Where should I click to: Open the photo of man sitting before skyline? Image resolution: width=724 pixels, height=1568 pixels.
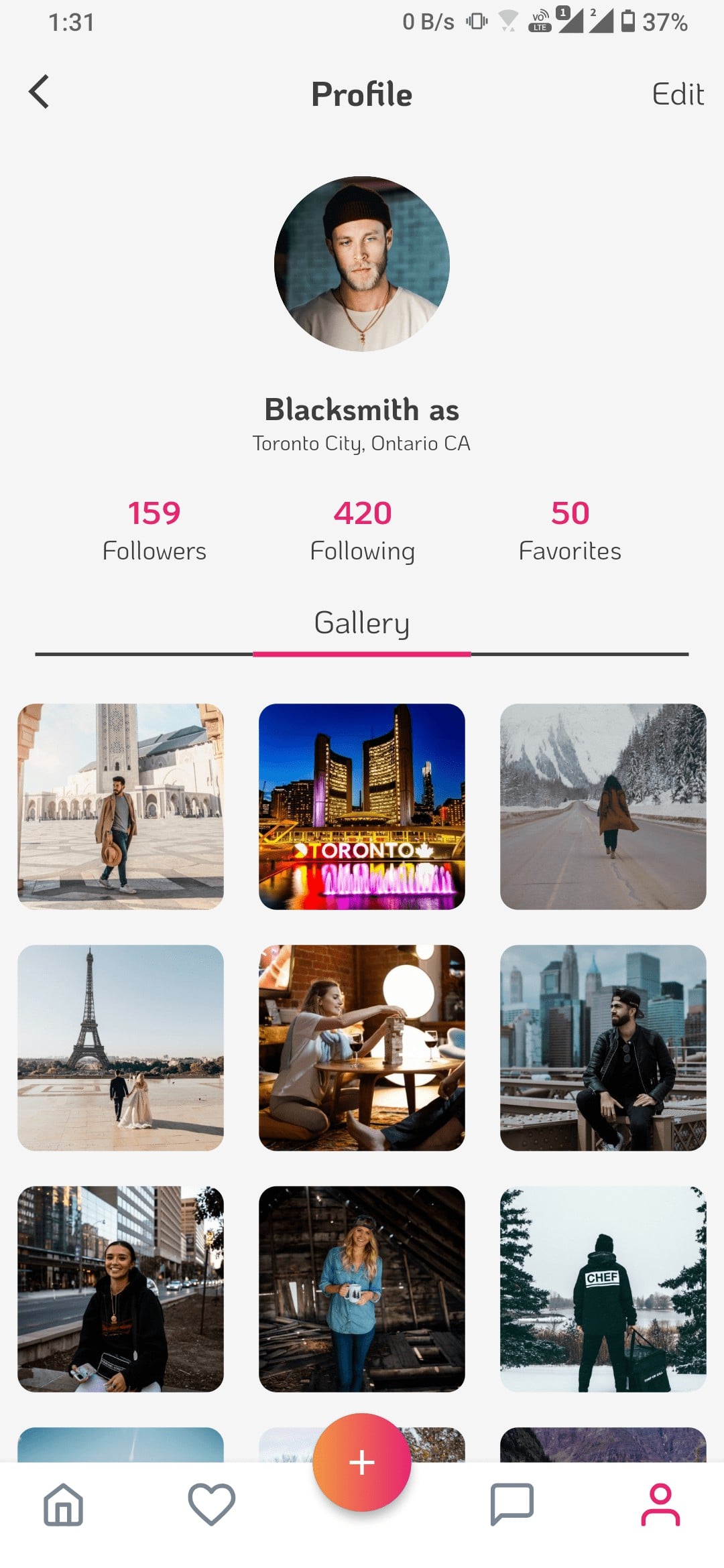coord(603,1047)
